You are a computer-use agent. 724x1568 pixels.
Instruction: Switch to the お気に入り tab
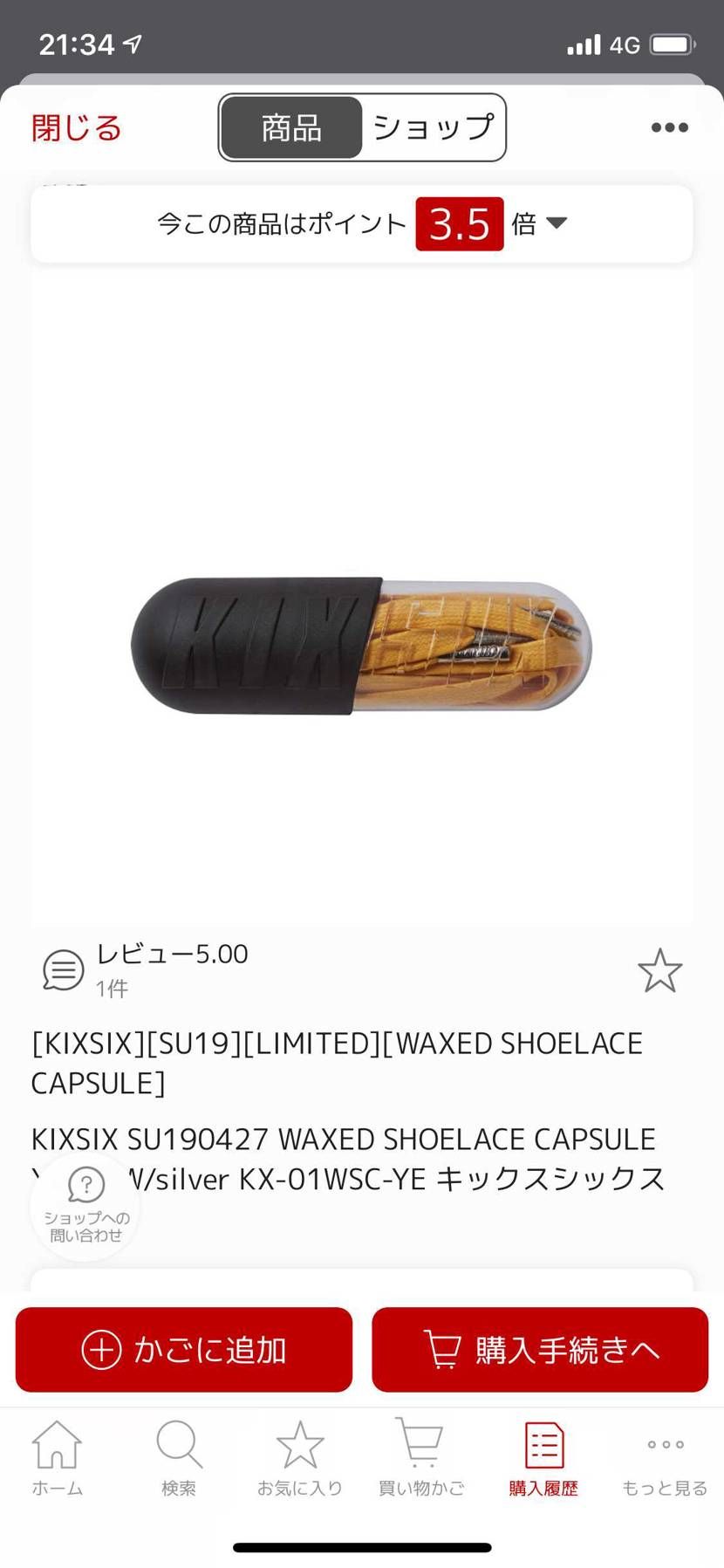(x=300, y=1458)
